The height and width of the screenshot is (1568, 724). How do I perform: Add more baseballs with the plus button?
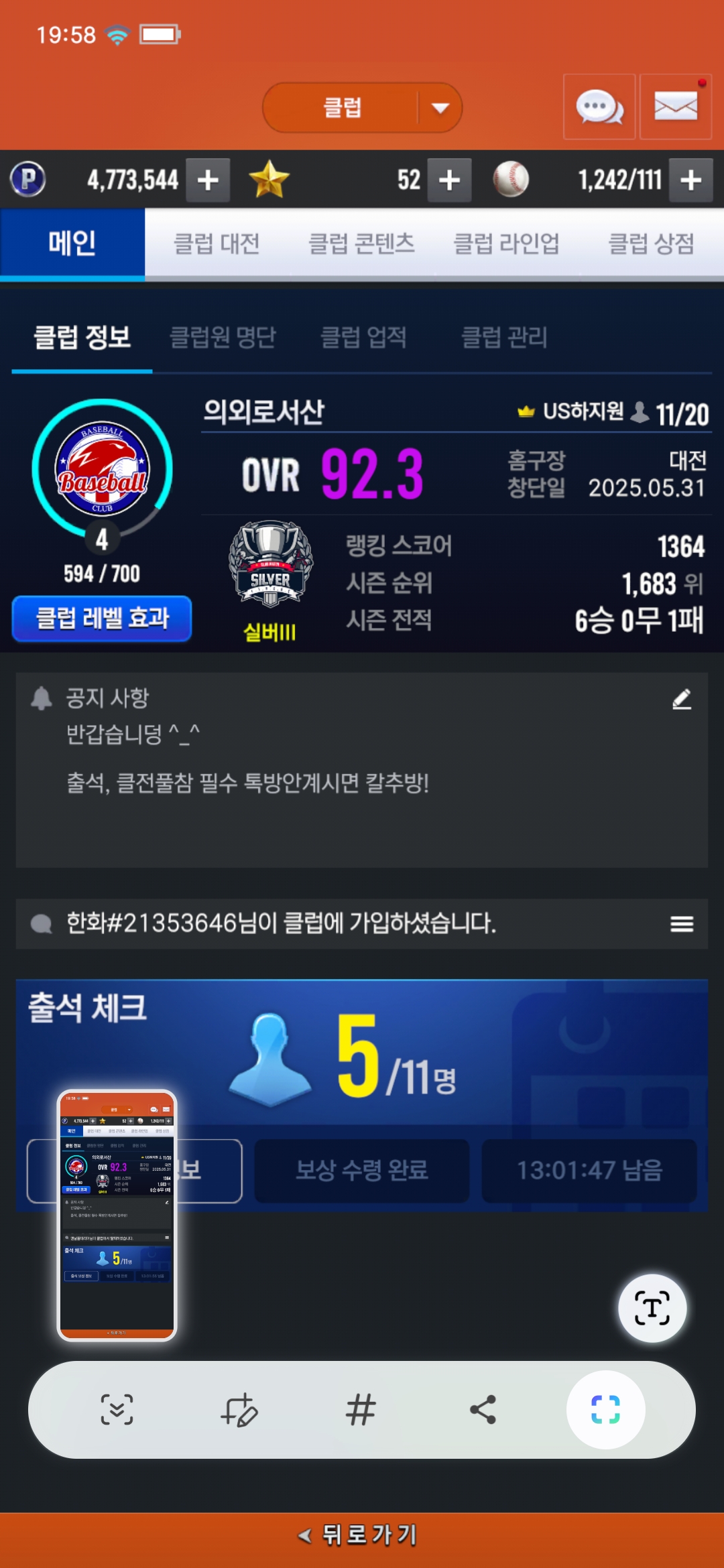690,180
